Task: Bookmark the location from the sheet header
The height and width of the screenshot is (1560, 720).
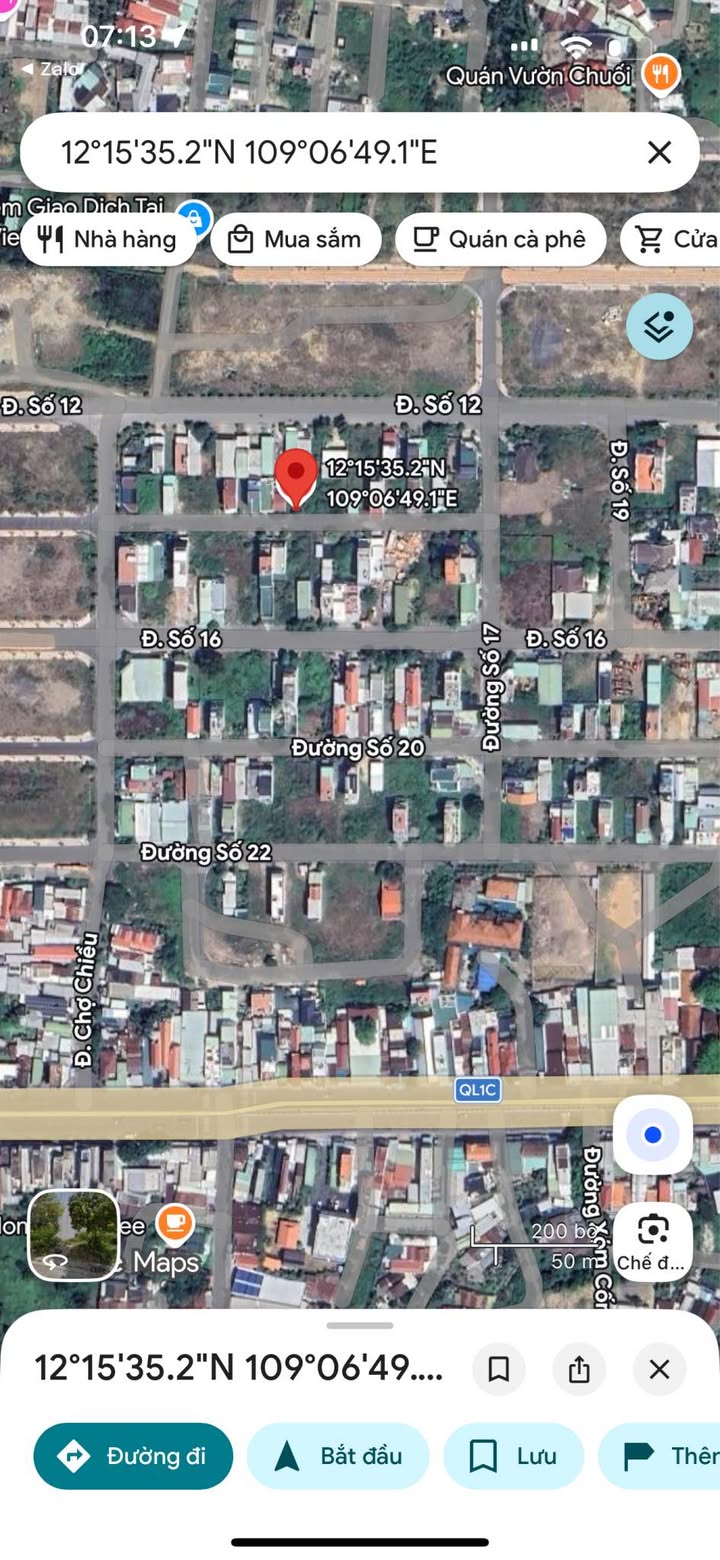Action: click(499, 1369)
